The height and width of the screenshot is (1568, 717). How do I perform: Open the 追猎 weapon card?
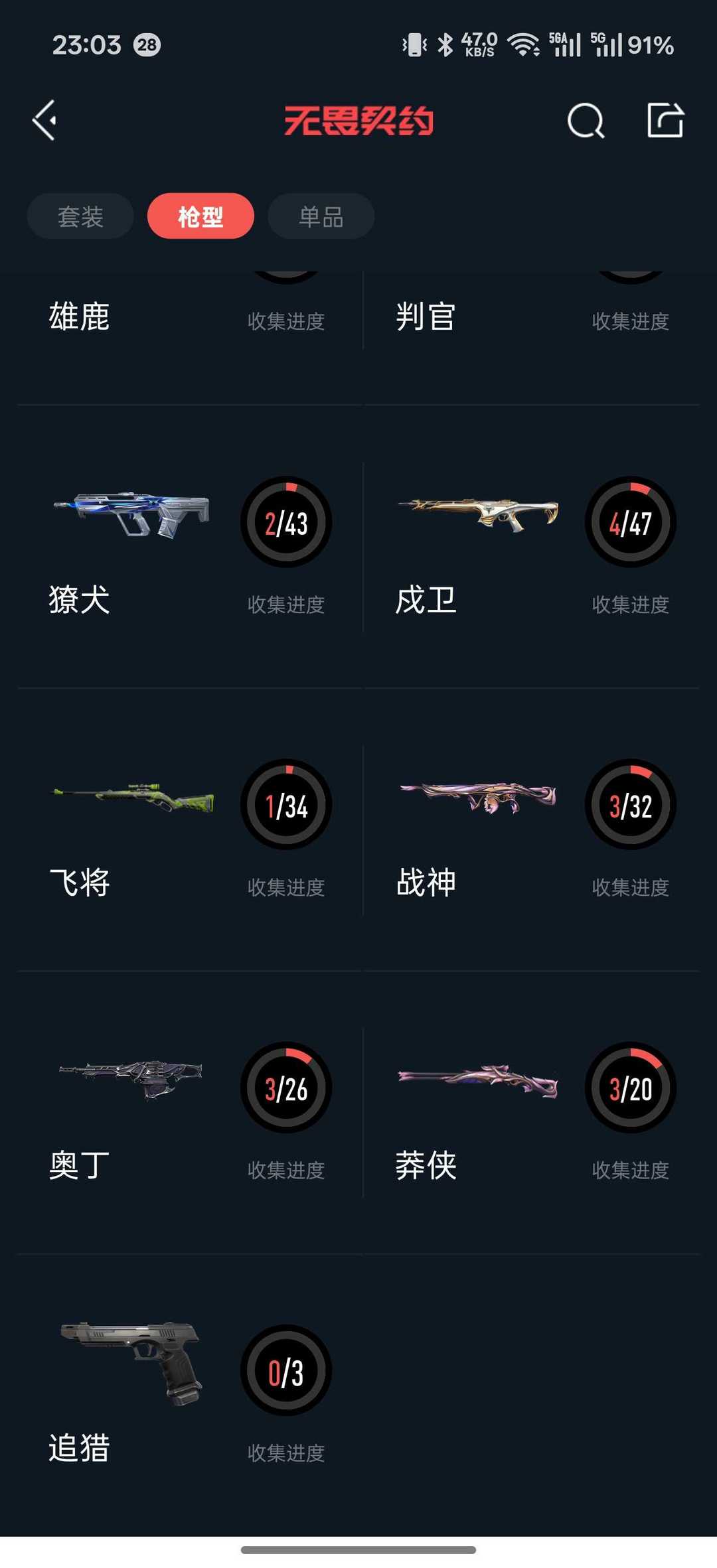[x=190, y=1395]
